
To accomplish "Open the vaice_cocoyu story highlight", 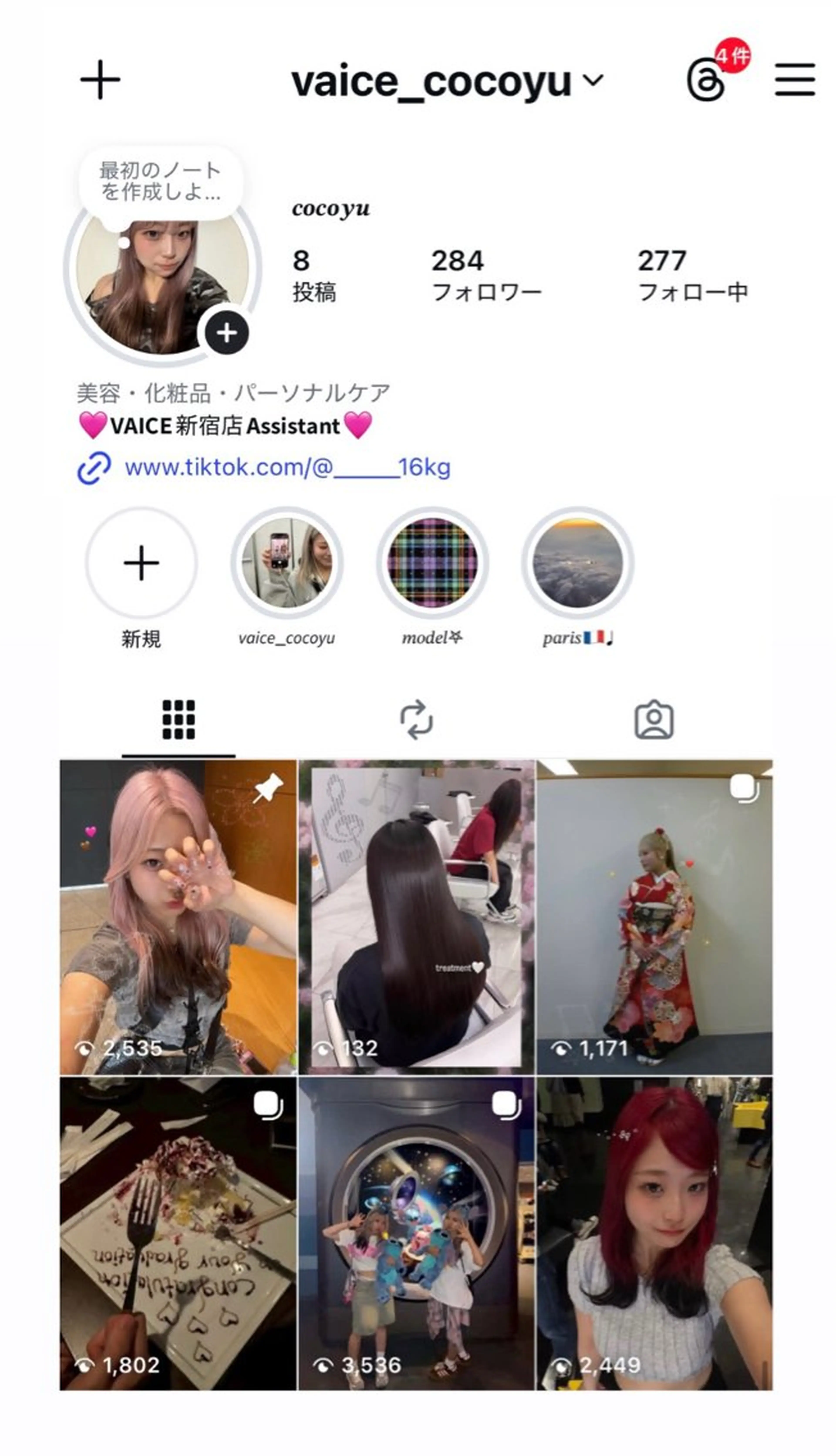I will pyautogui.click(x=287, y=563).
